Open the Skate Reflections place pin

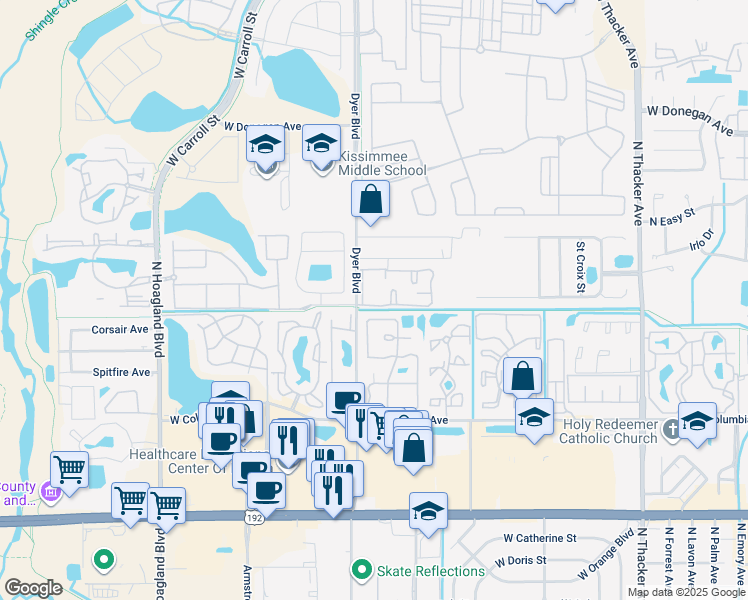click(362, 570)
